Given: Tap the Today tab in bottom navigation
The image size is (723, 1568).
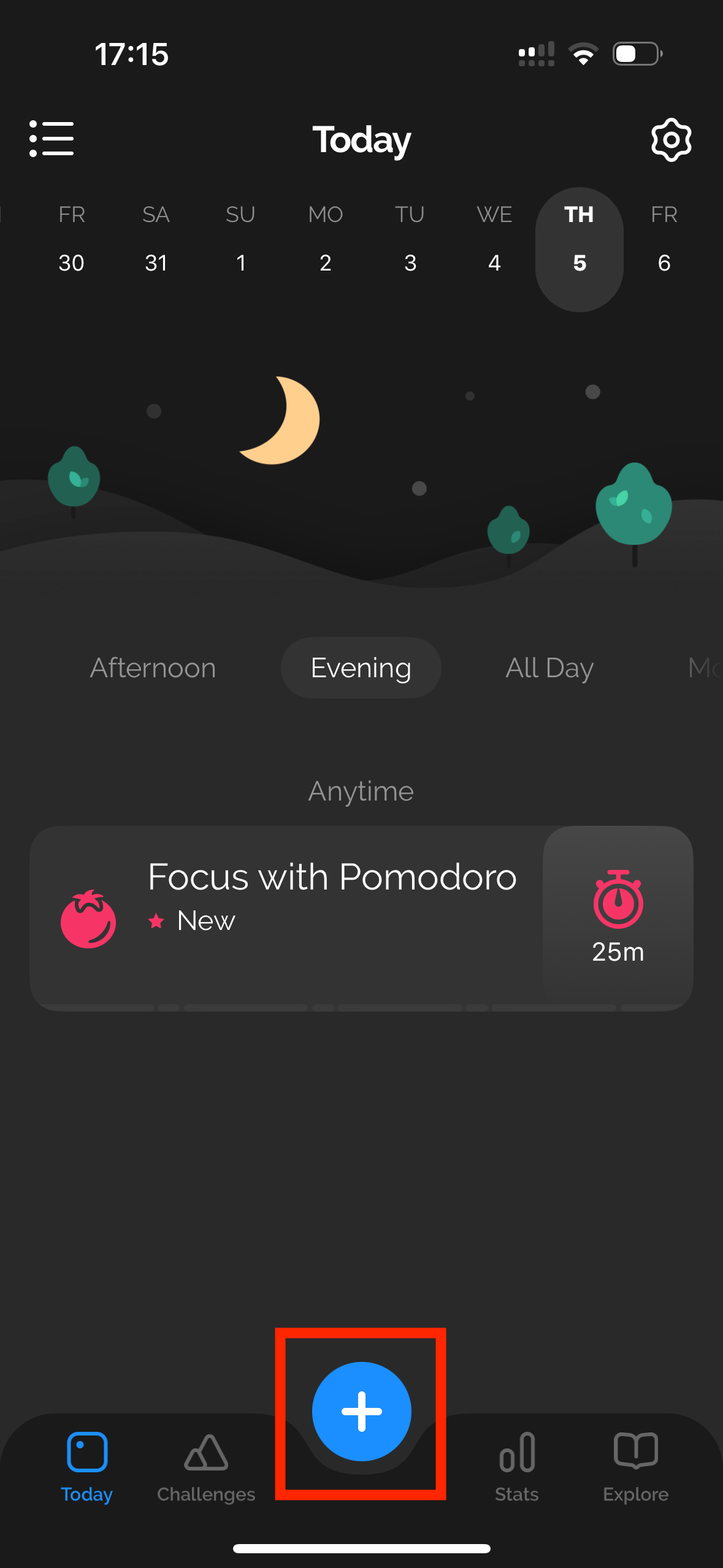Looking at the screenshot, I should click(86, 1467).
